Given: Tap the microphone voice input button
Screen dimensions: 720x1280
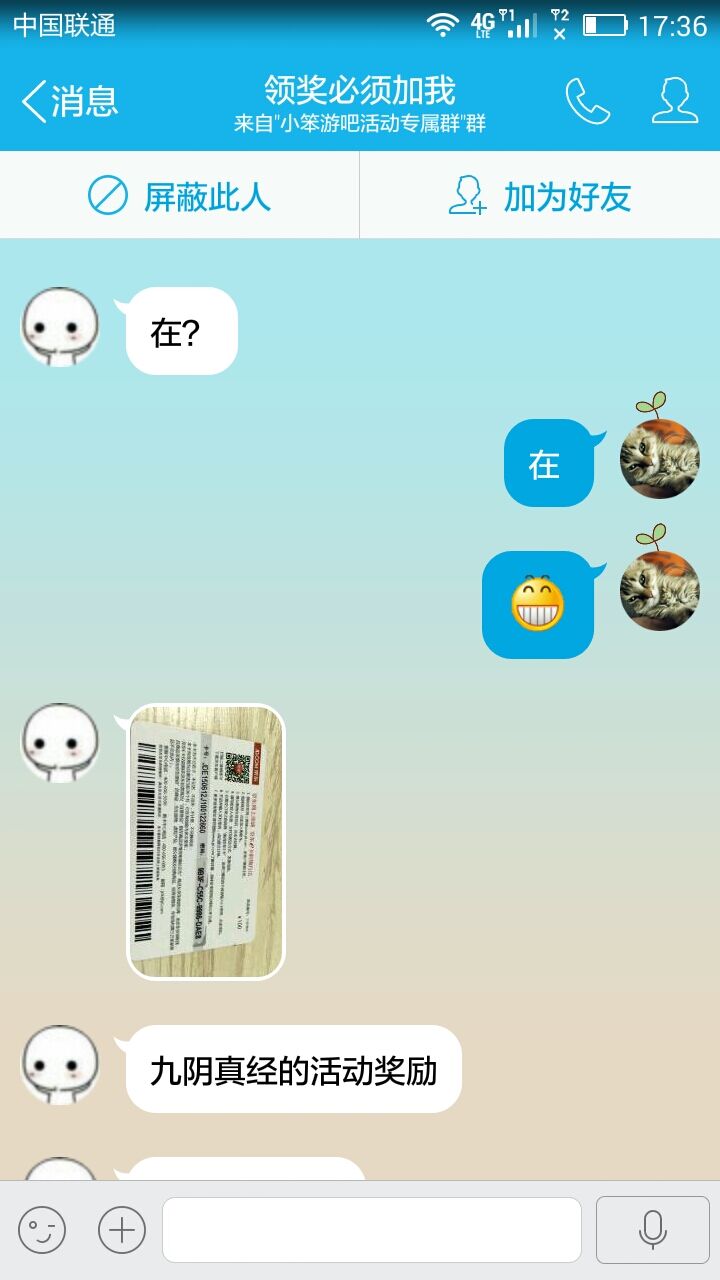Looking at the screenshot, I should point(652,1229).
